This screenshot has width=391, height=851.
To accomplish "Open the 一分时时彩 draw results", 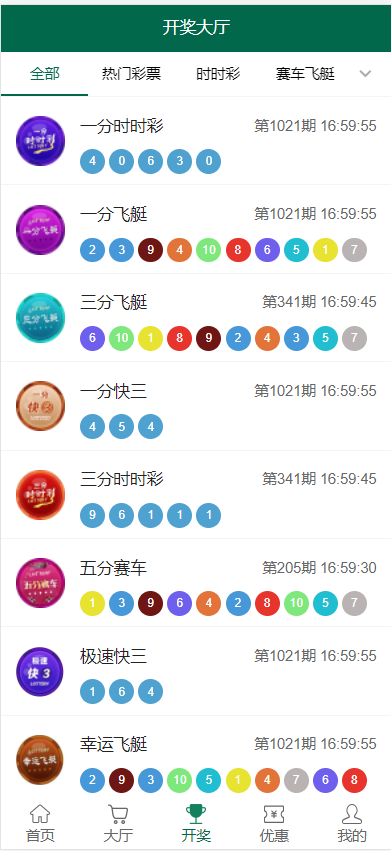I will tap(196, 141).
